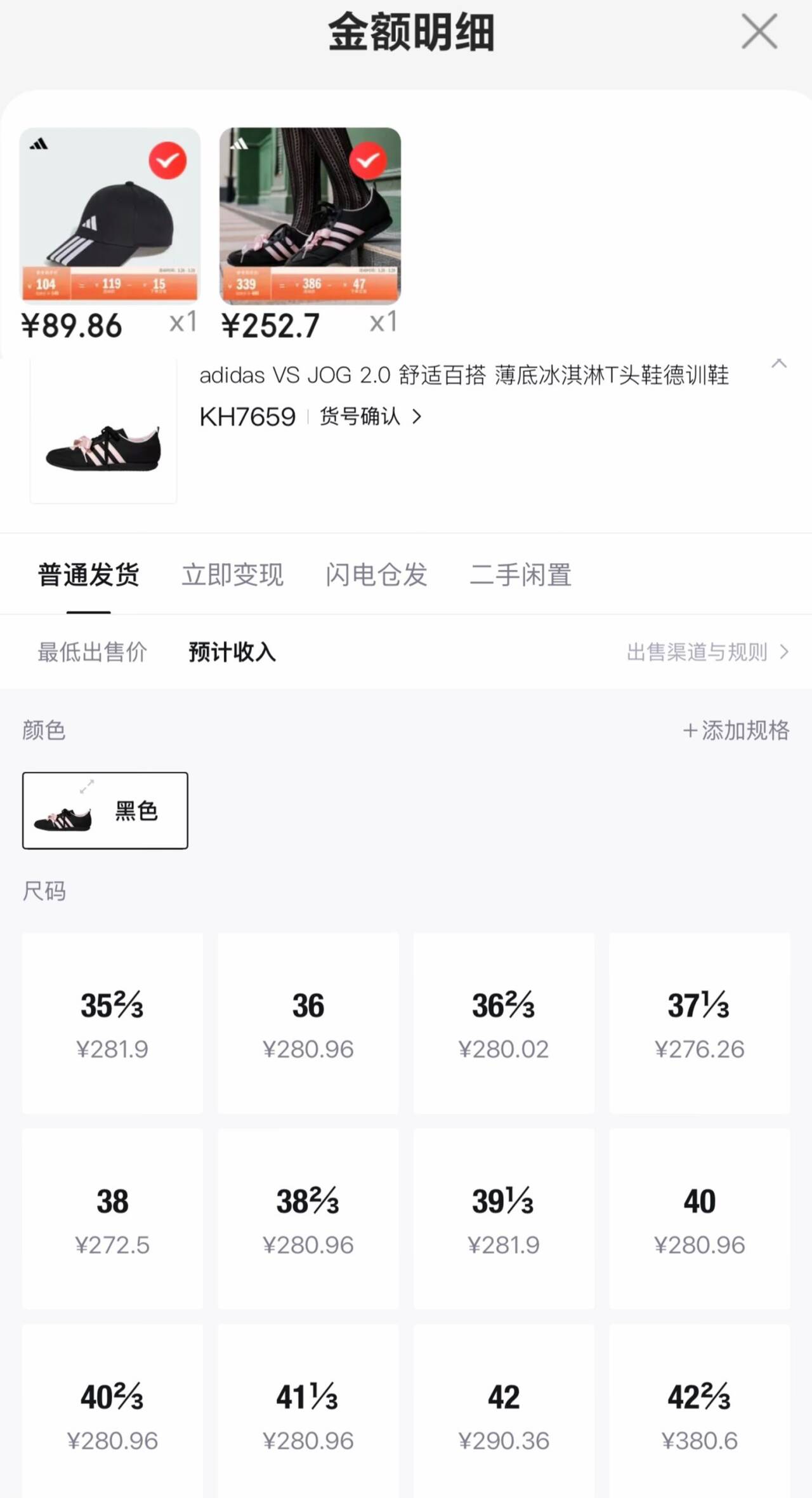
Task: Select size 42⅔ at ¥380.6
Action: tap(699, 1414)
